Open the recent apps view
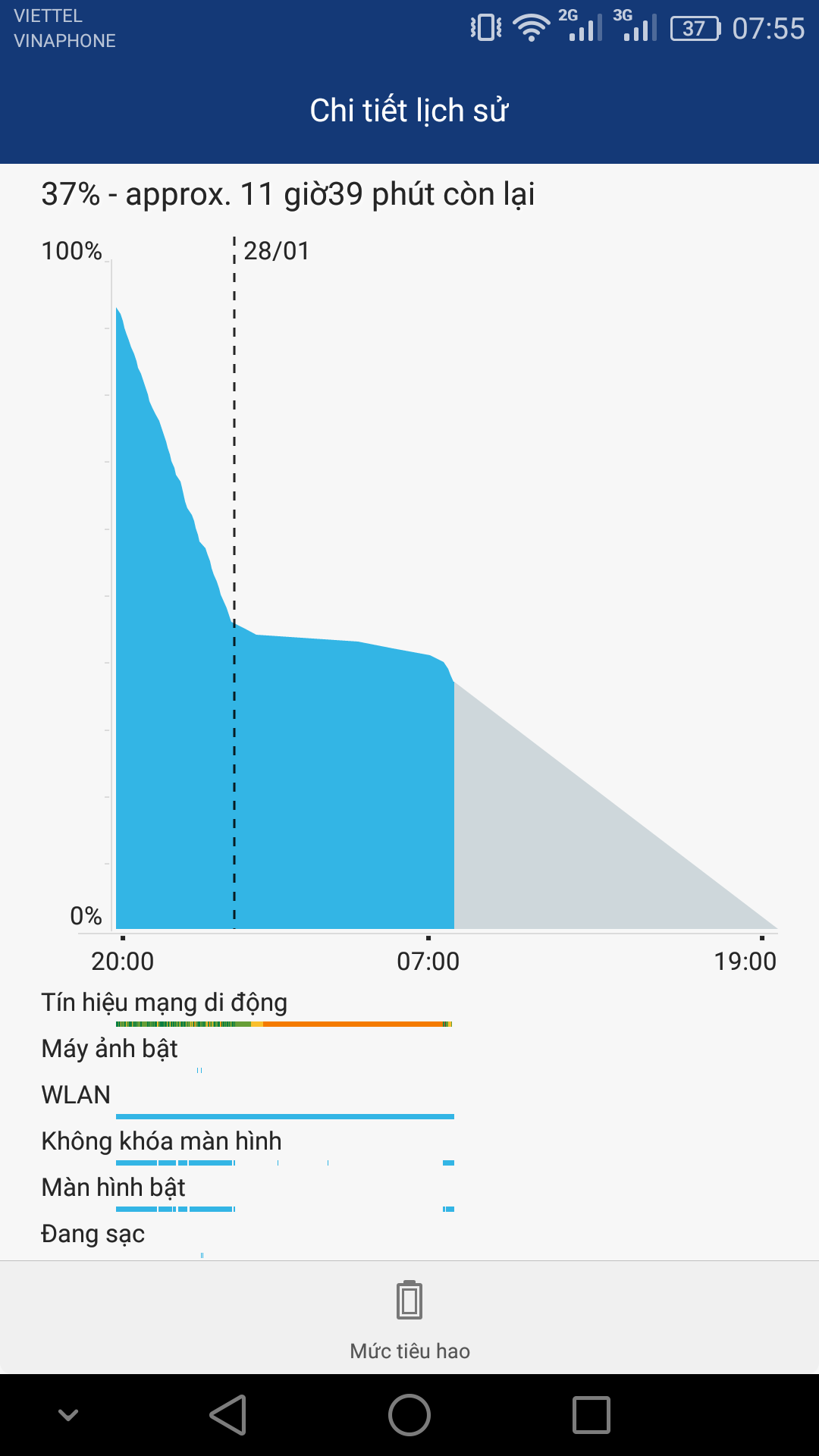 [x=591, y=1415]
